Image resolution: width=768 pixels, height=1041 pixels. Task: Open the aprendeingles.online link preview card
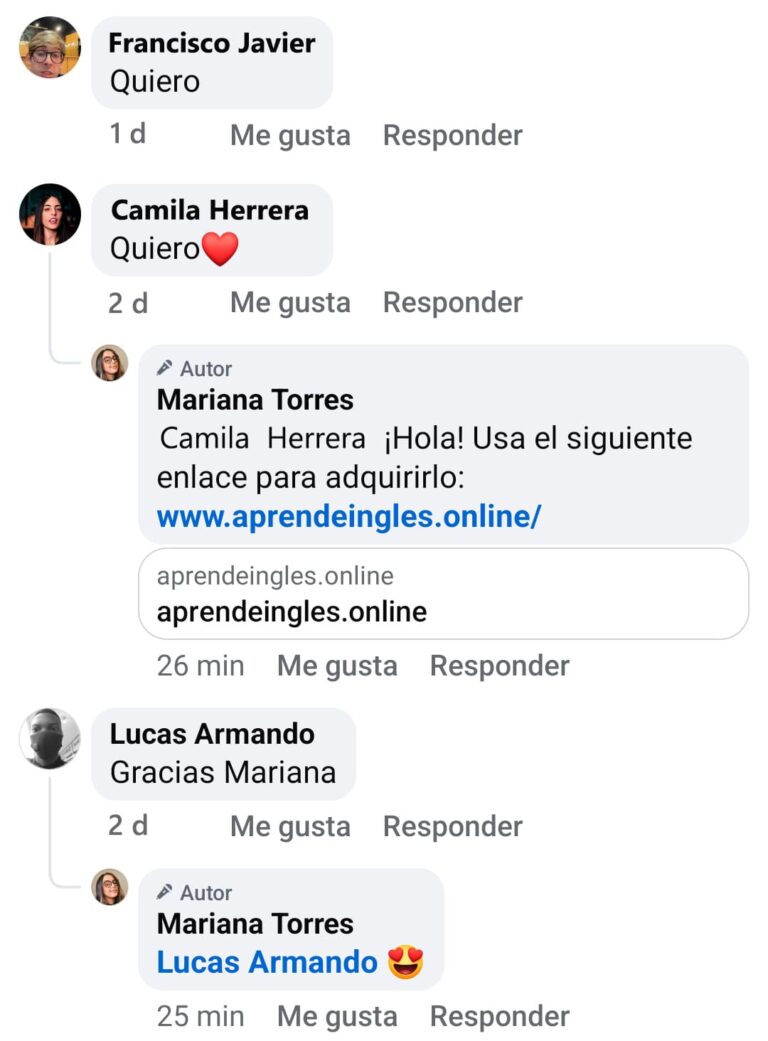[443, 594]
